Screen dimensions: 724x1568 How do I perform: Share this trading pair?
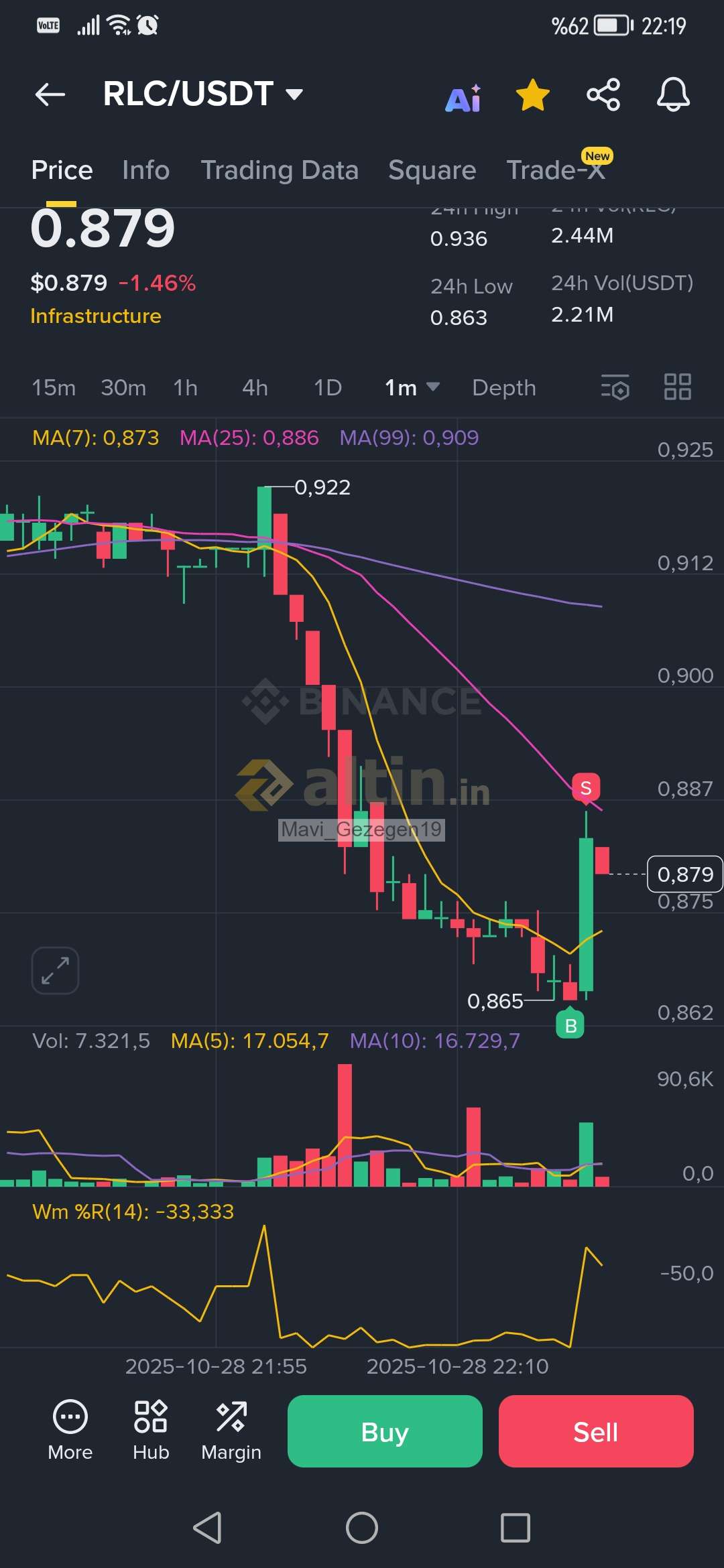pyautogui.click(x=603, y=94)
